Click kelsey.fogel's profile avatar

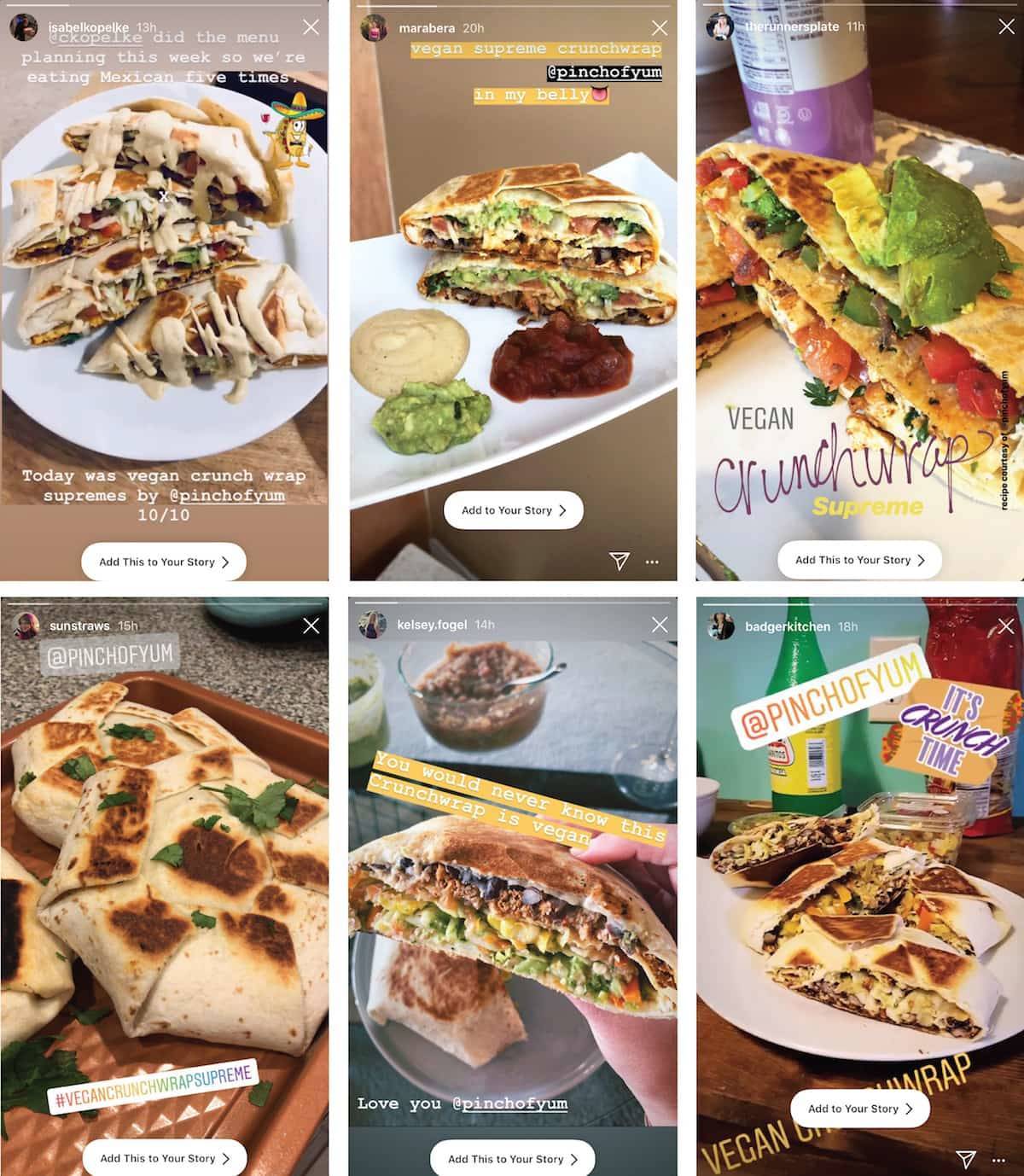click(x=372, y=625)
